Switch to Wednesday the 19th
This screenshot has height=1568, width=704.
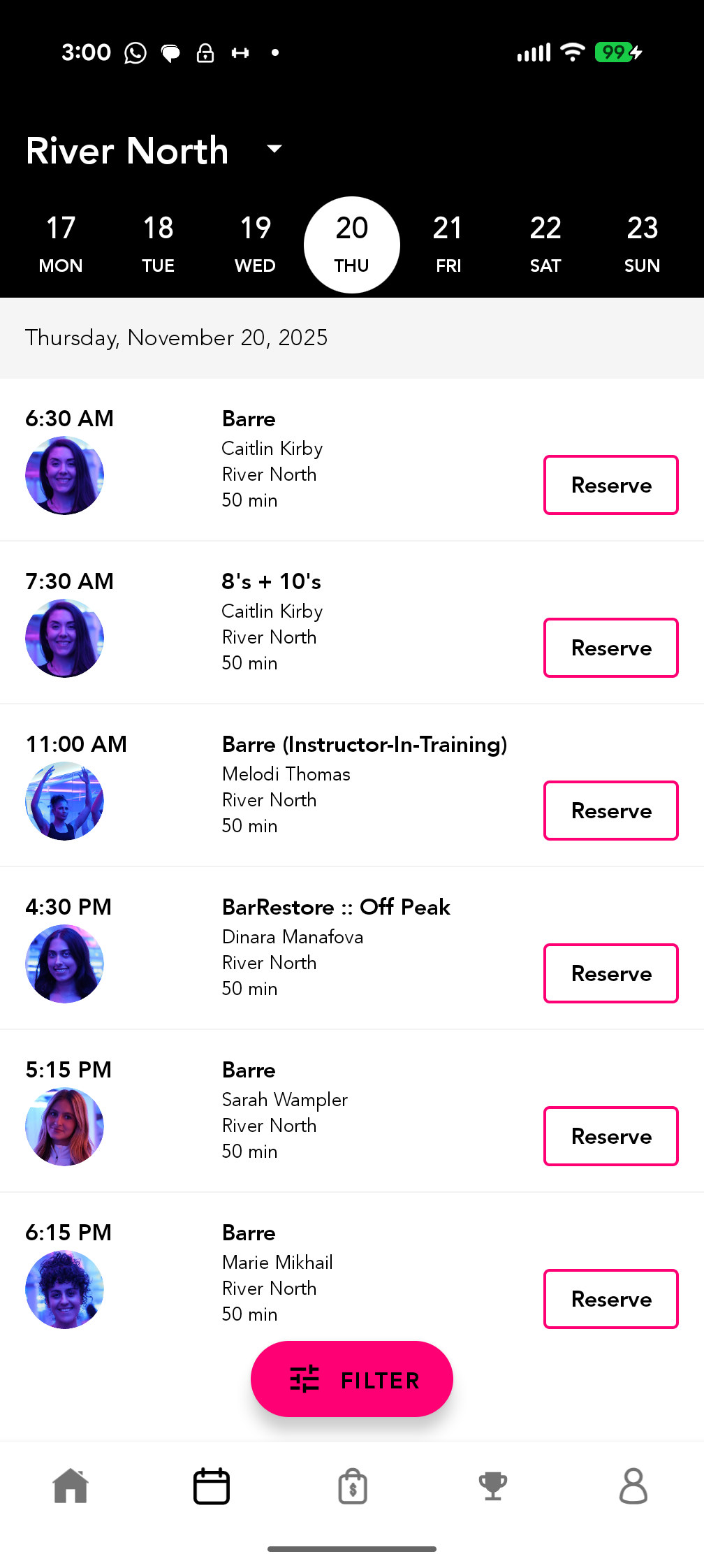(x=255, y=244)
